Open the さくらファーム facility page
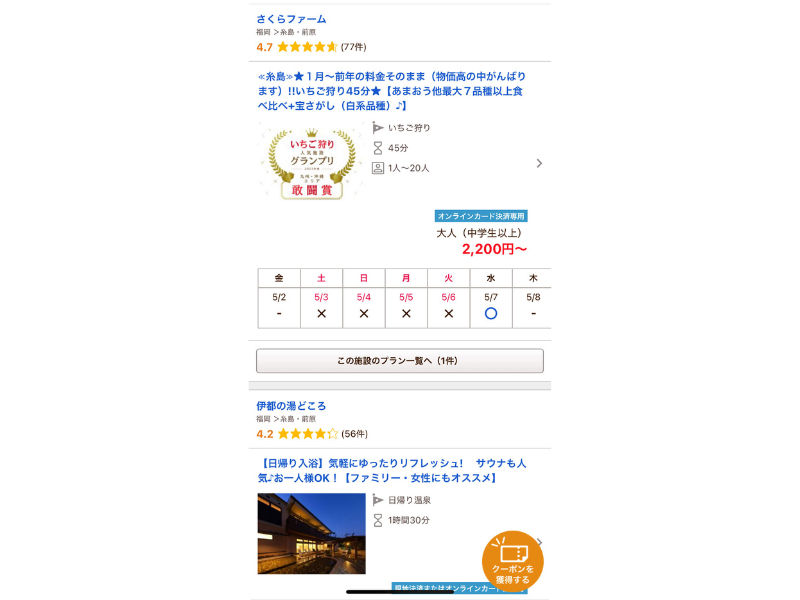 click(x=291, y=19)
